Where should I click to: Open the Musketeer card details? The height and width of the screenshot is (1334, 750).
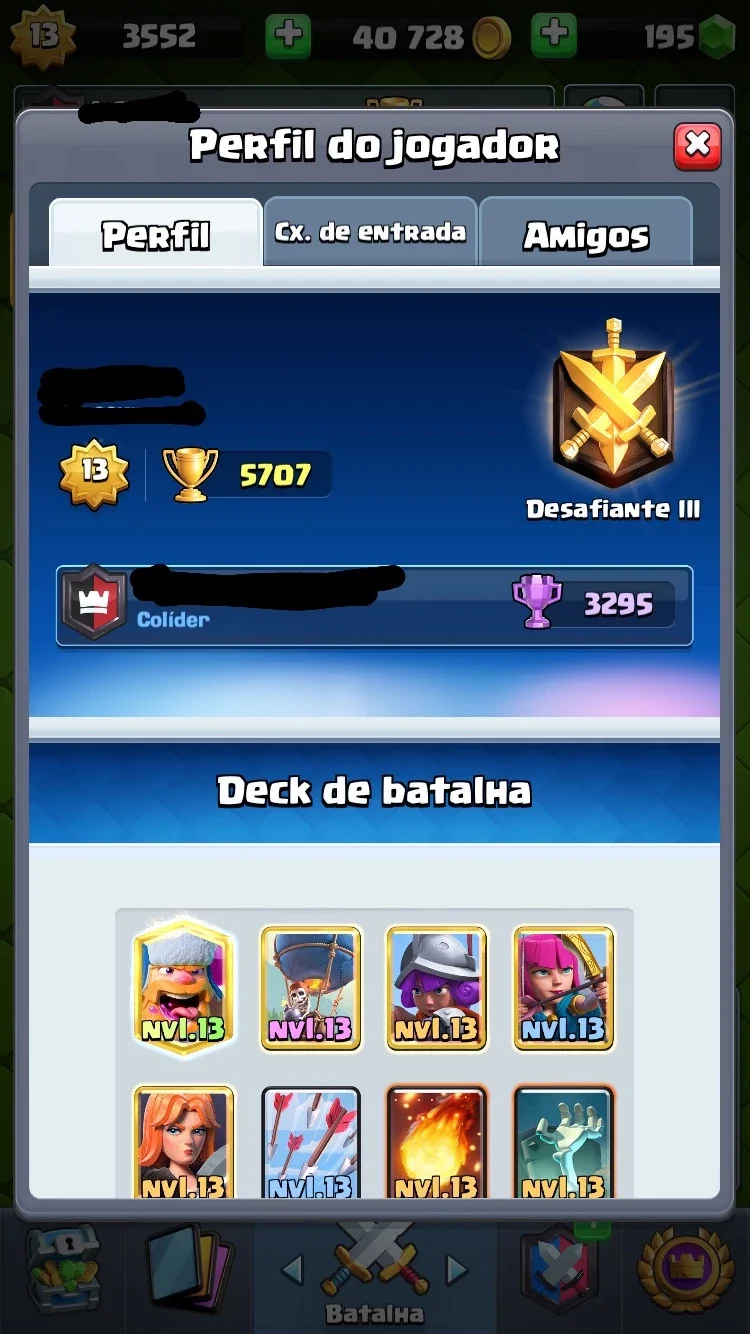pyautogui.click(x=437, y=988)
